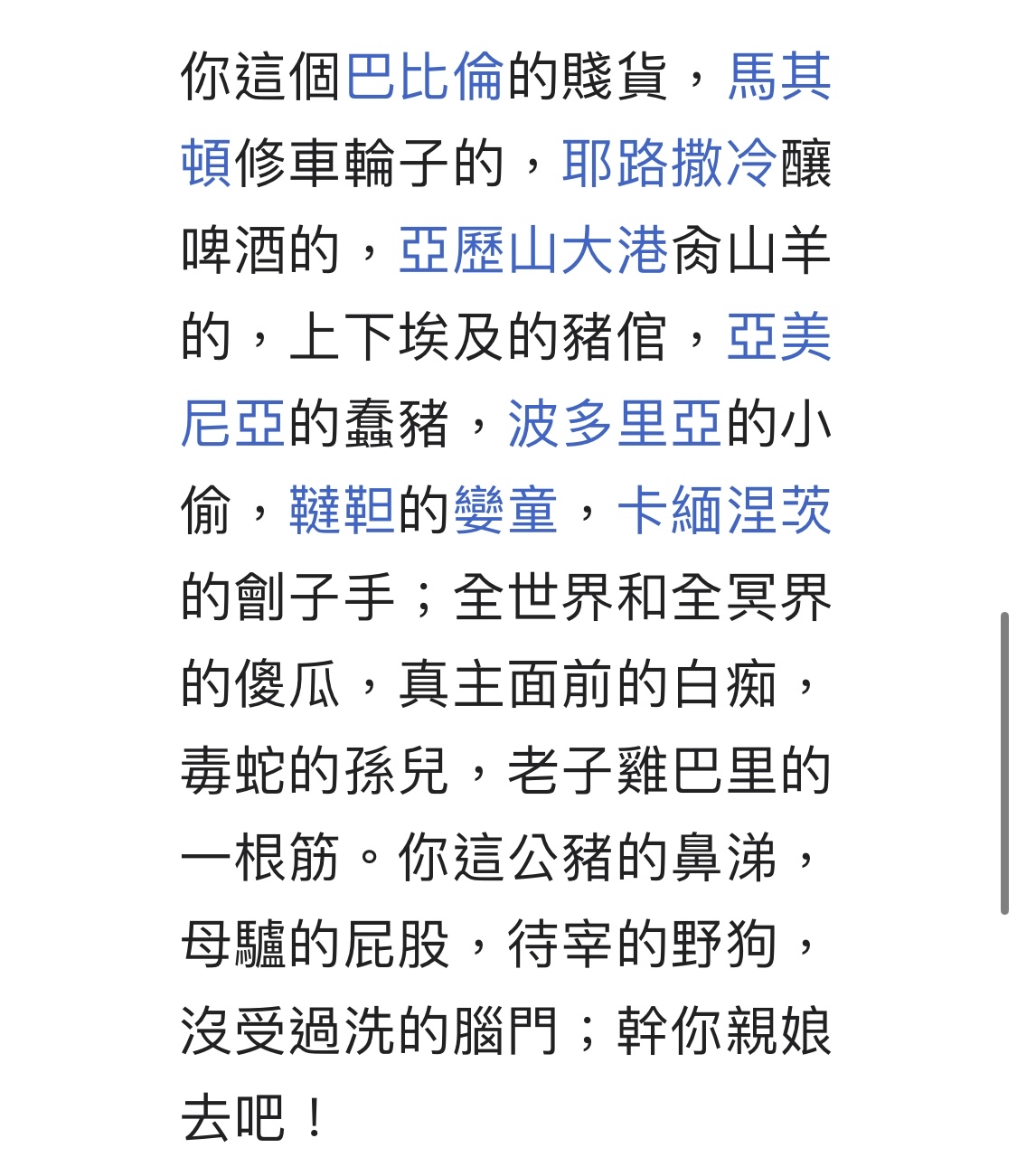This screenshot has height=1176, width=1017.
Task: Visit the 卡緬涅茨 link
Action: (723, 510)
